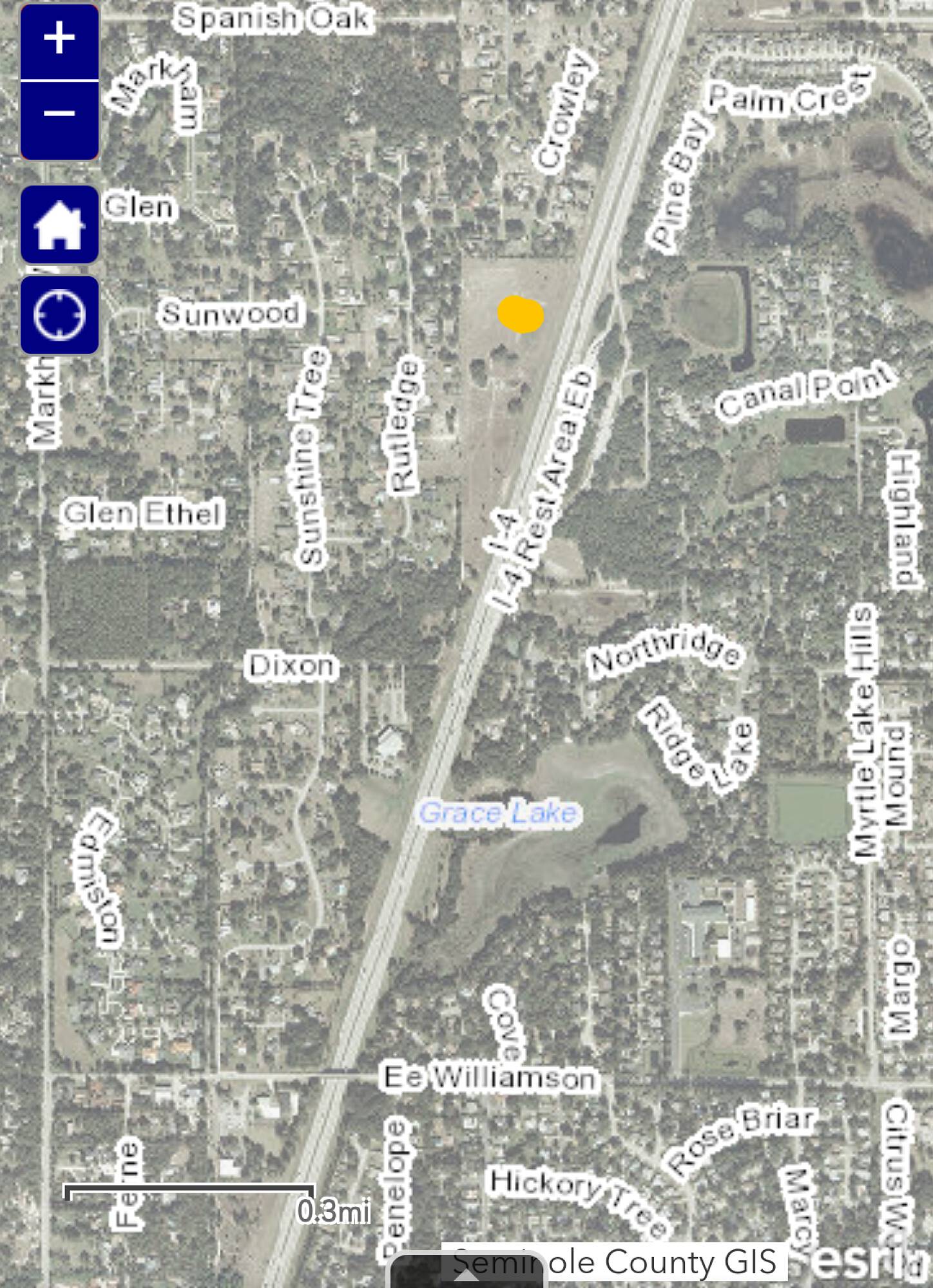Viewport: 933px width, 1288px height.
Task: Tap the yellow map marker
Action: pos(521,314)
